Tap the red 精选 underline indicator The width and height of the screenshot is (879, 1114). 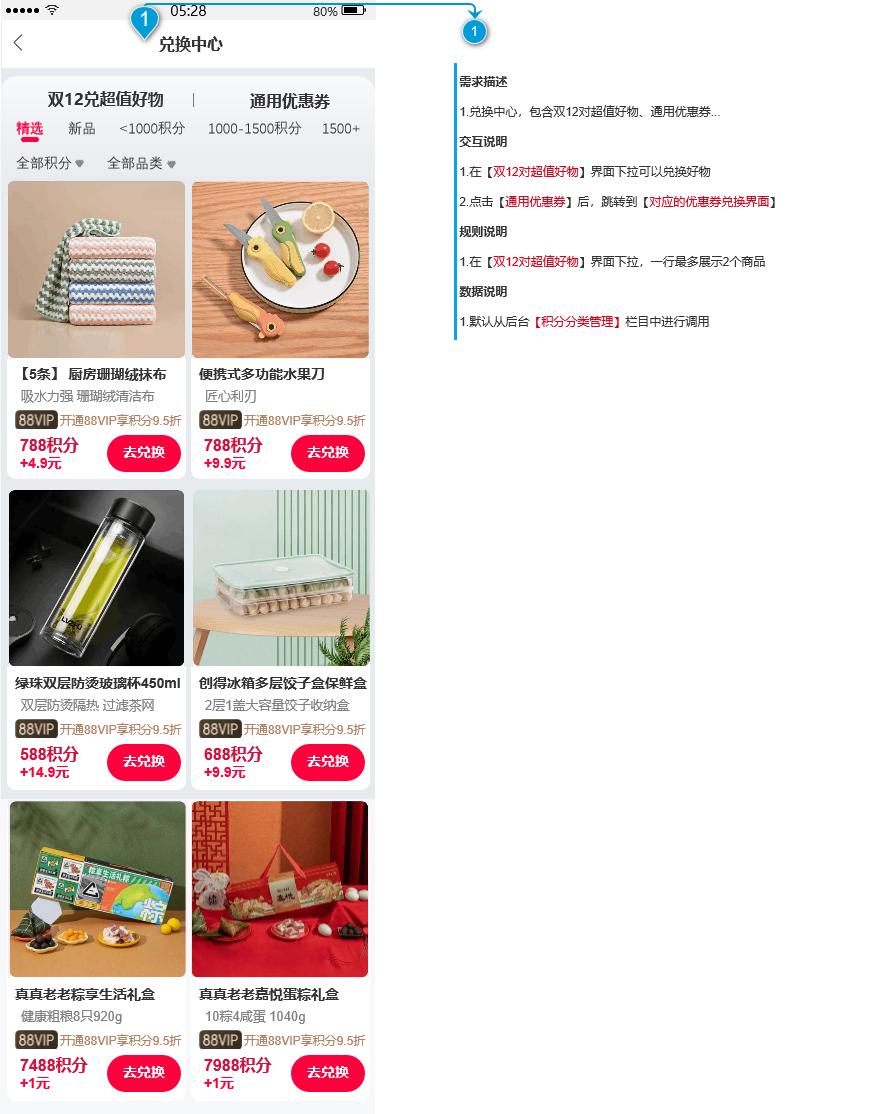(30, 140)
